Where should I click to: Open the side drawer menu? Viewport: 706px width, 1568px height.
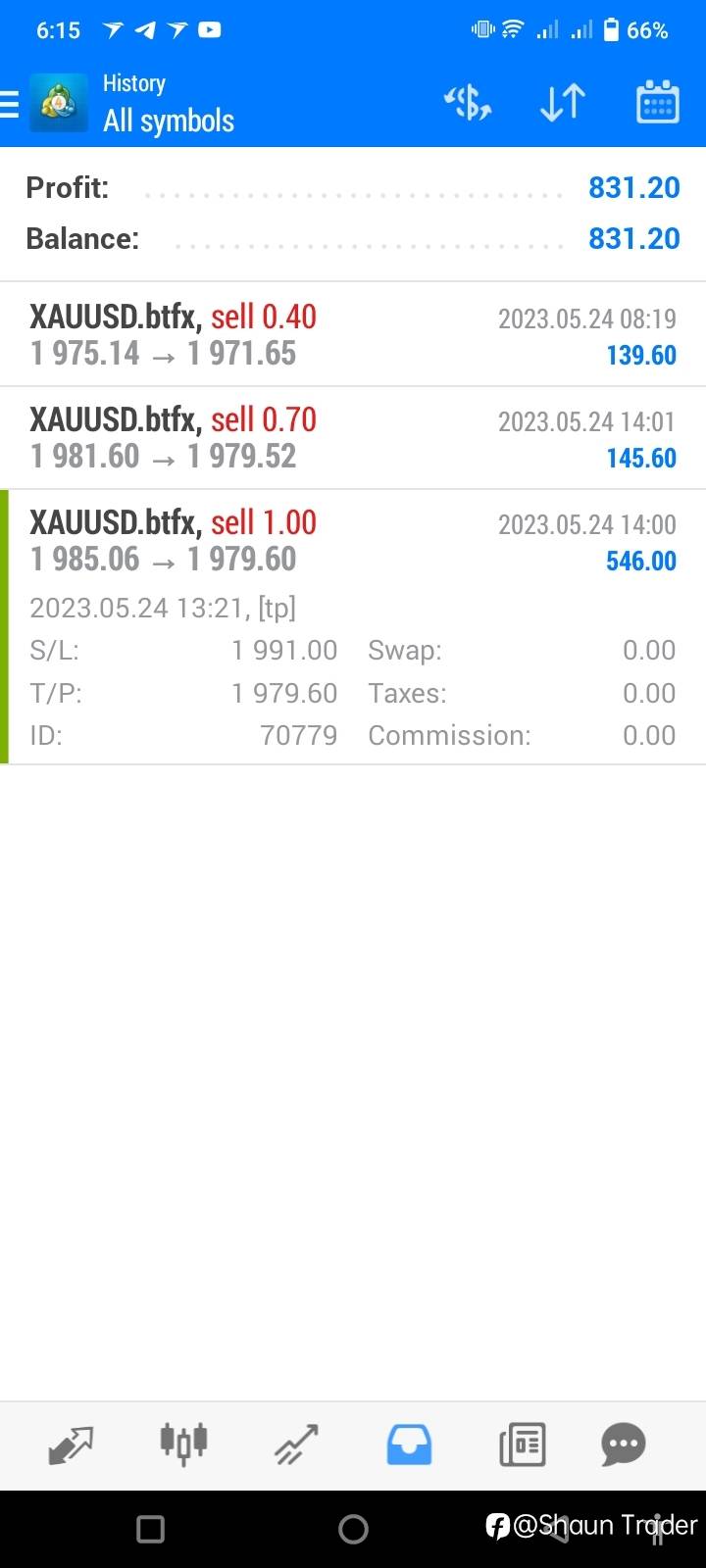(12, 104)
